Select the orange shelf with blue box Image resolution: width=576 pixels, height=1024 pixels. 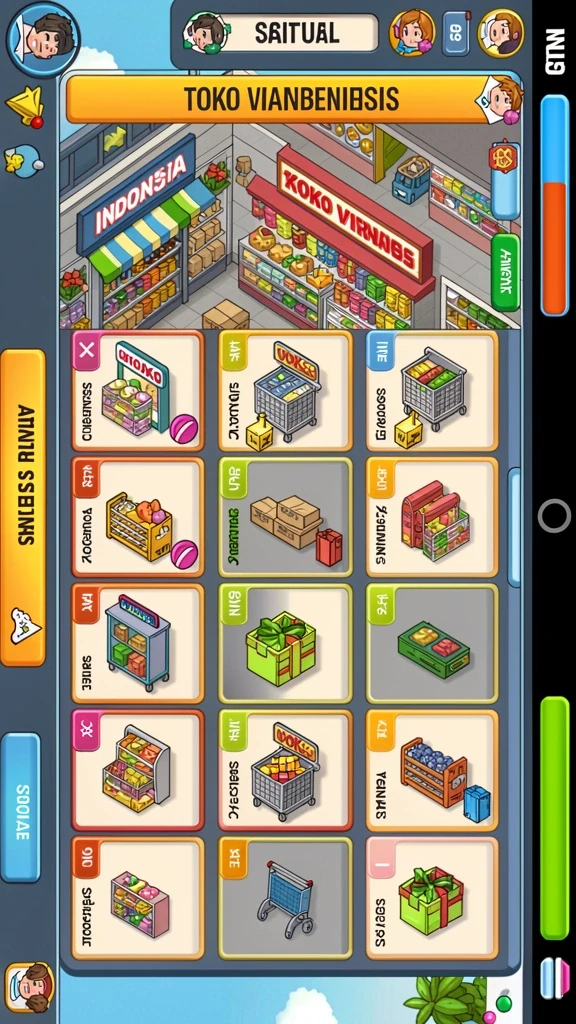click(x=432, y=770)
